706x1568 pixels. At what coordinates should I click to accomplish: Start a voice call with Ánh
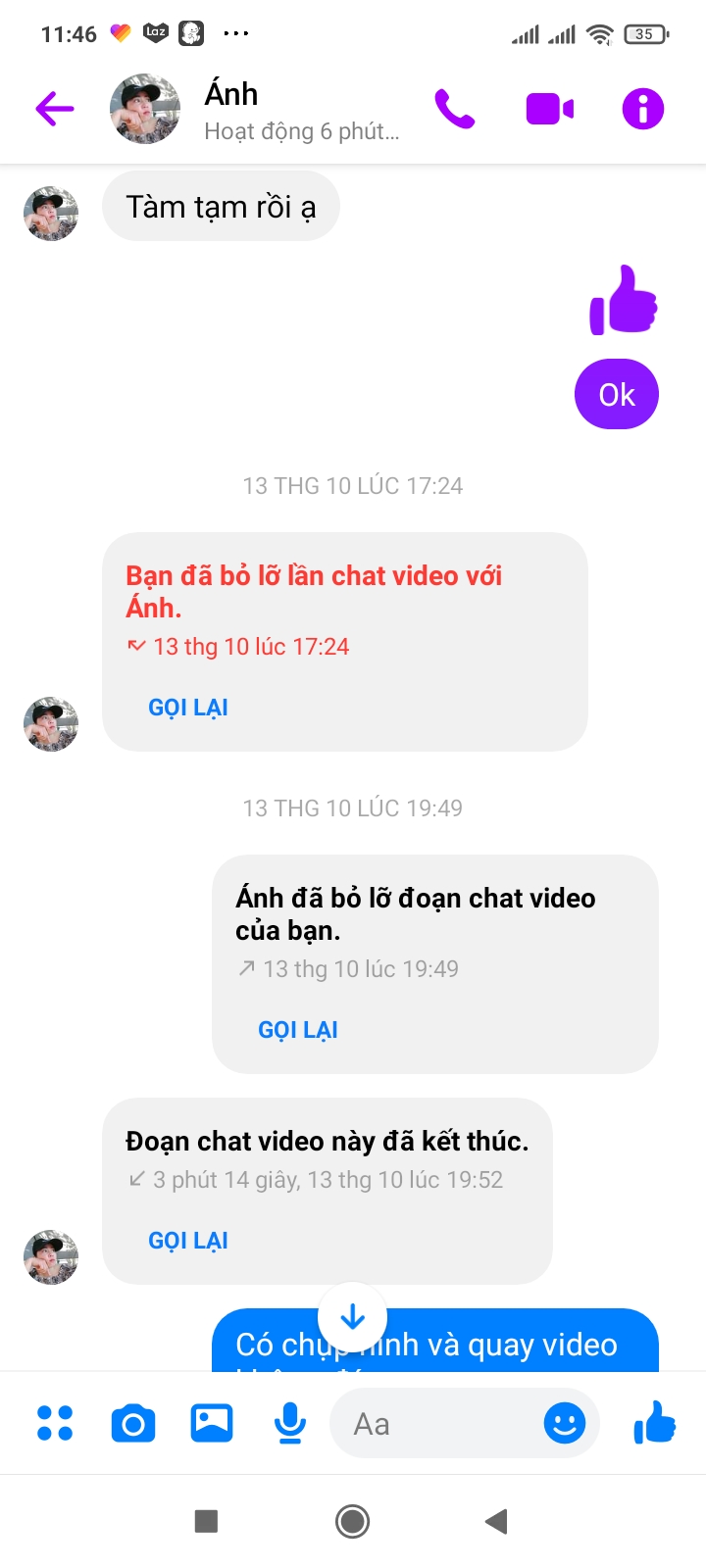(455, 109)
